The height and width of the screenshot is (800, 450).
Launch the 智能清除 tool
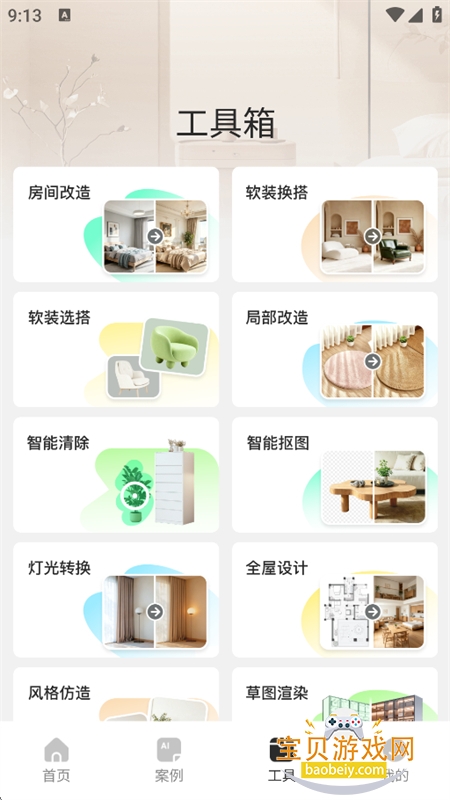(116, 474)
